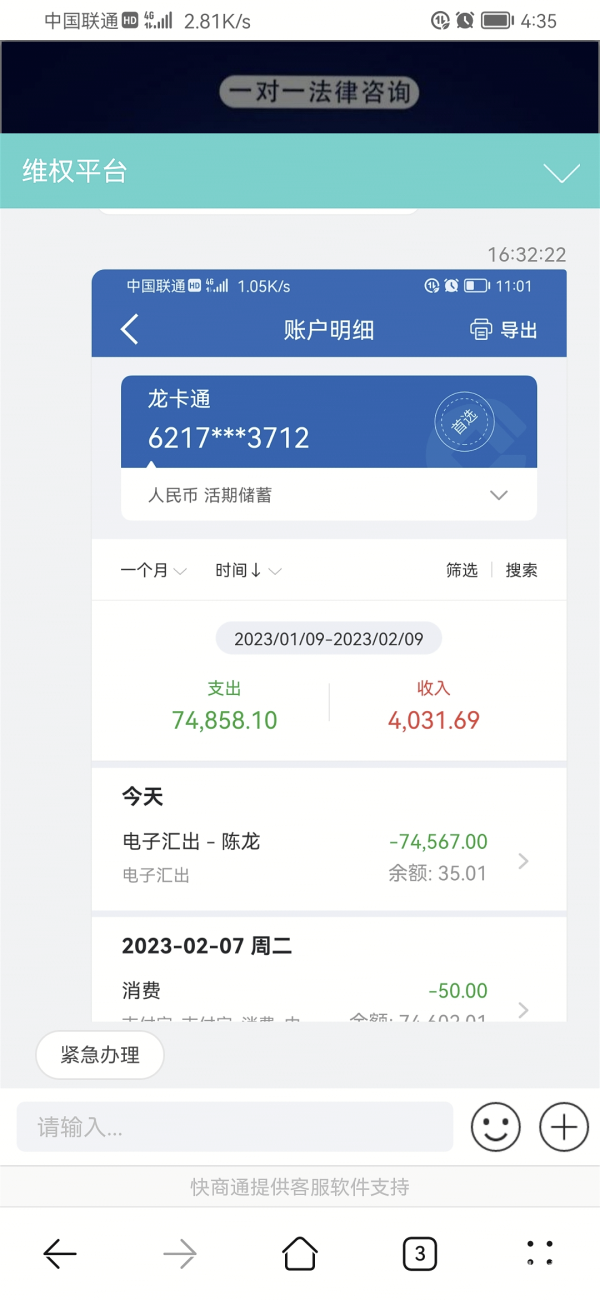Go to the browser home page

click(x=300, y=1253)
